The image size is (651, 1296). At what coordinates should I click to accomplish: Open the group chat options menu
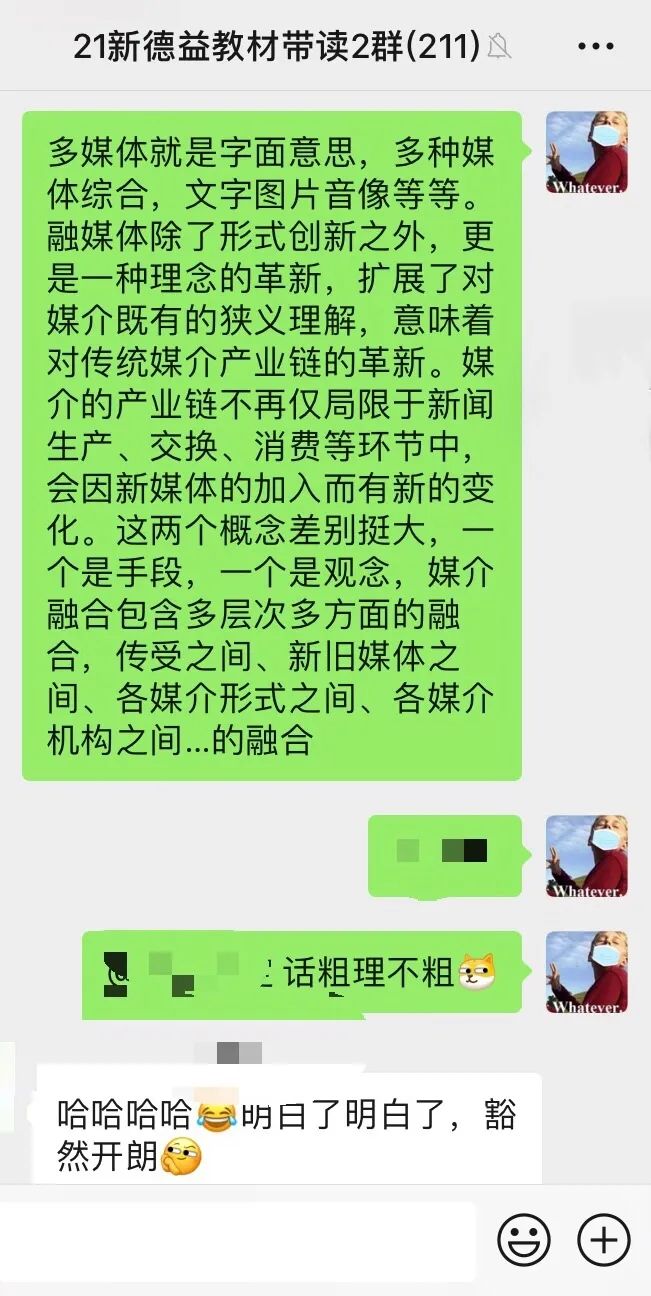[596, 46]
